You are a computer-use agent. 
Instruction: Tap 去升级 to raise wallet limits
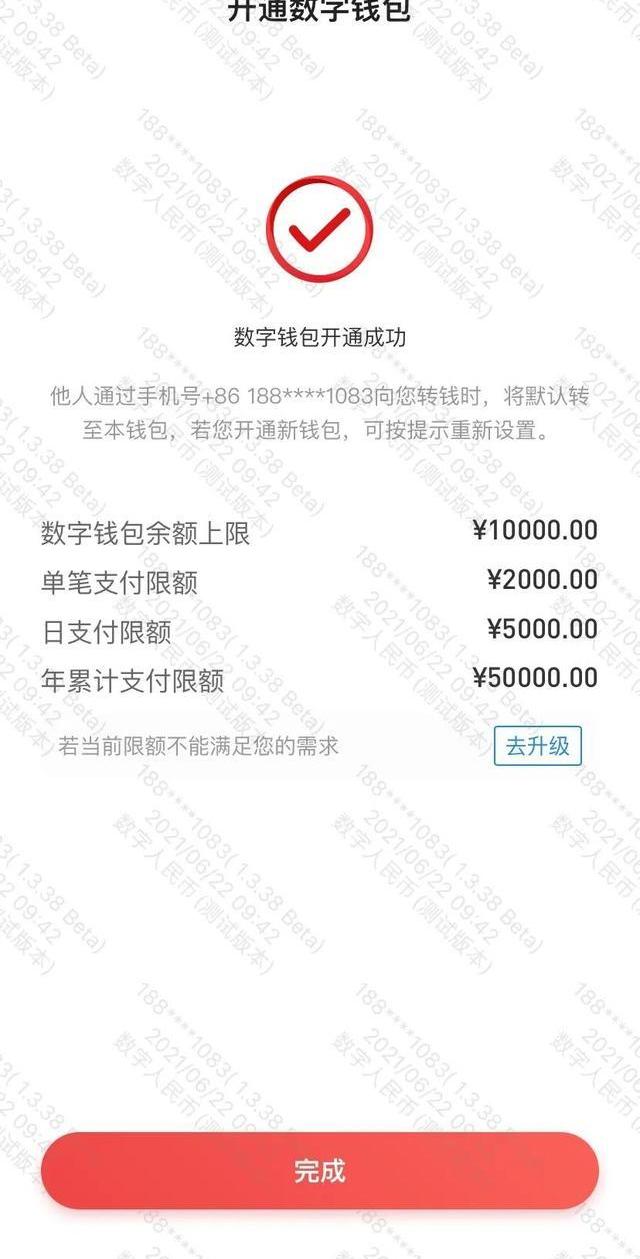pos(538,746)
